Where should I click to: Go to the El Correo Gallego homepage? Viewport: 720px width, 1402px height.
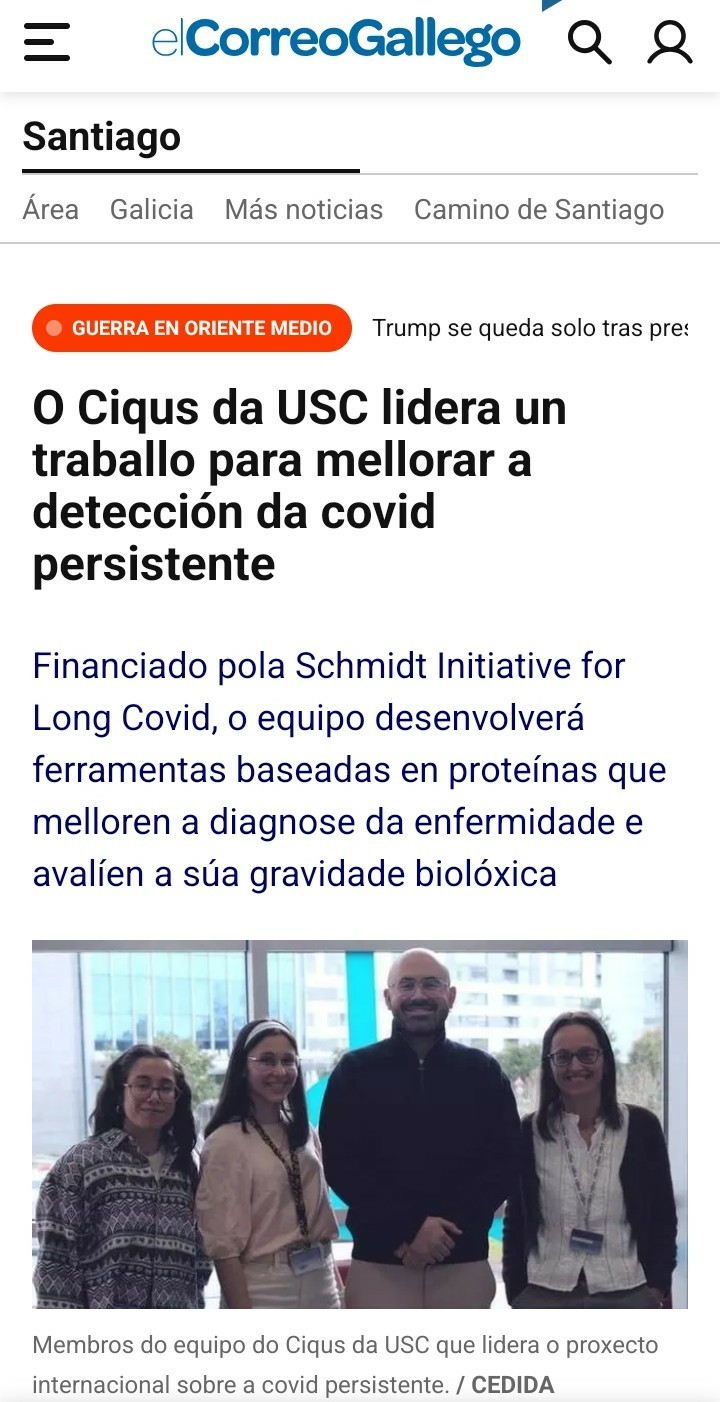[336, 41]
